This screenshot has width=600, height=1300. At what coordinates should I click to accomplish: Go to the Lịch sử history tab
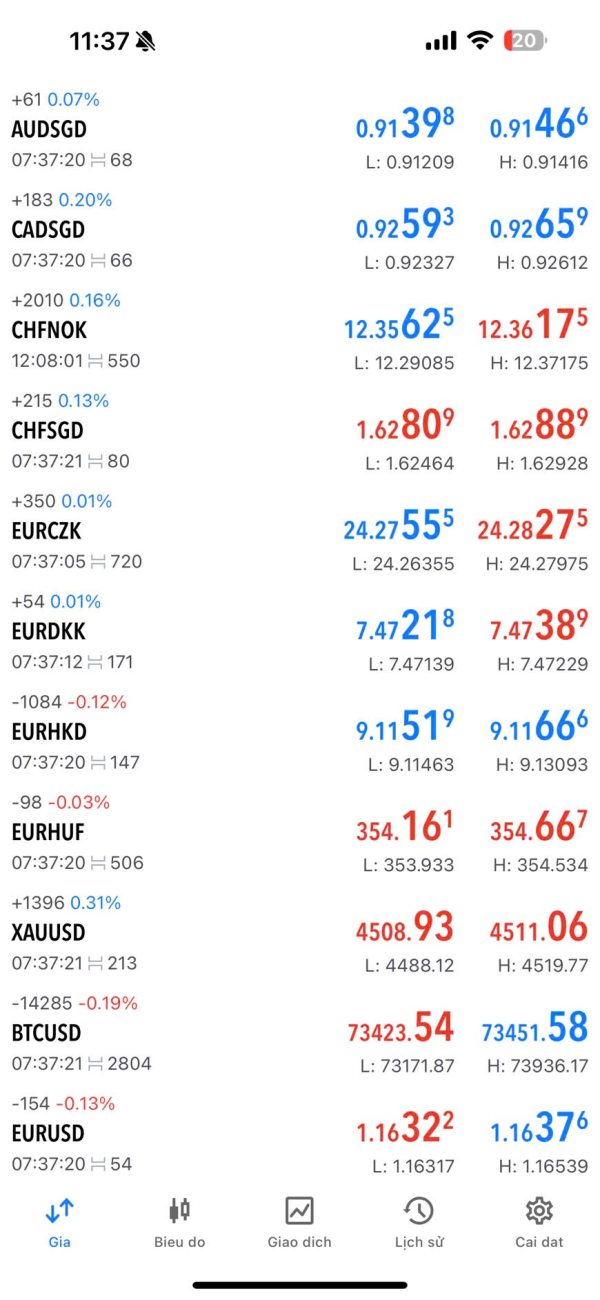[419, 1222]
